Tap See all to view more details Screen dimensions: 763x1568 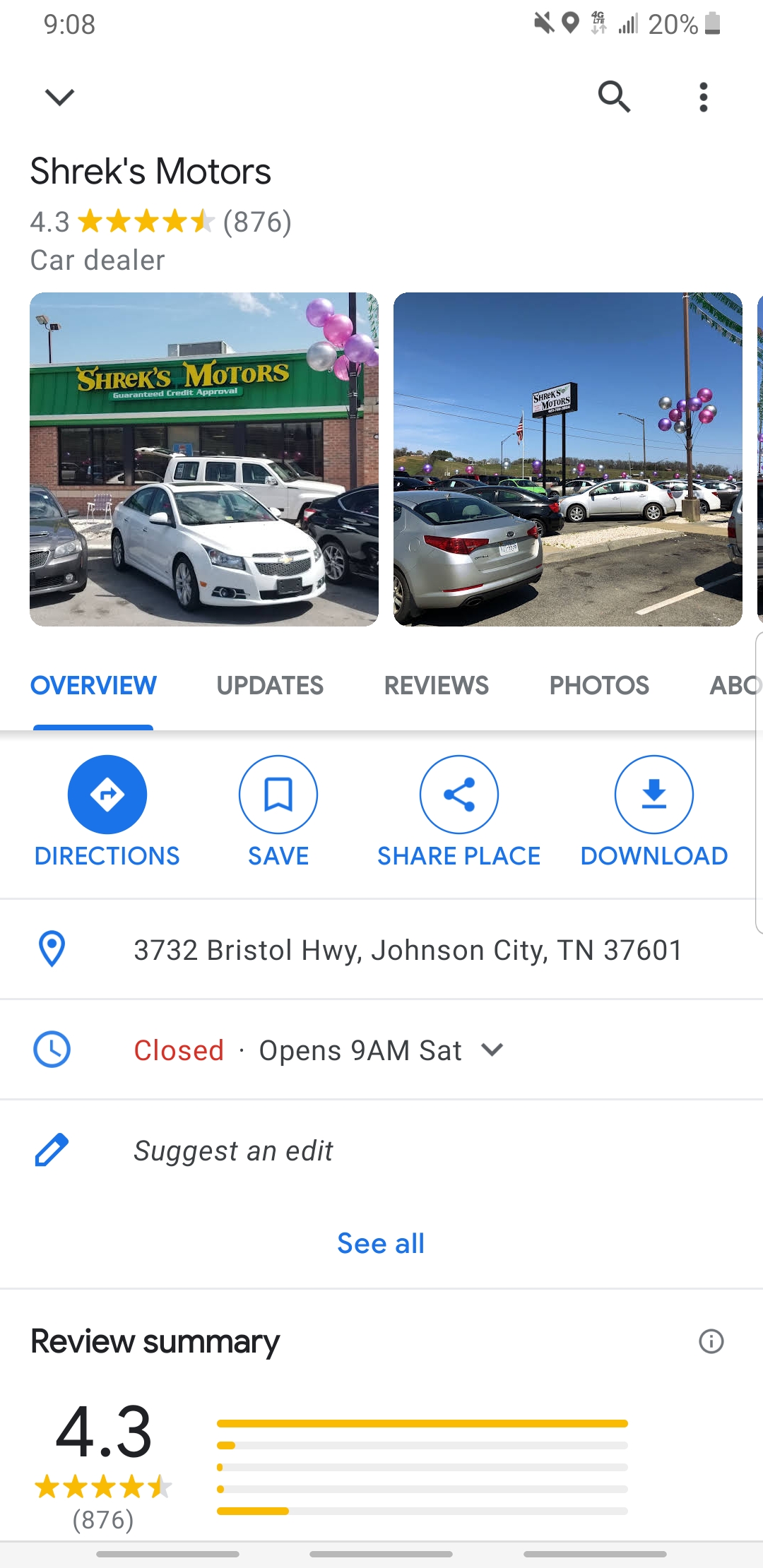[x=380, y=1243]
